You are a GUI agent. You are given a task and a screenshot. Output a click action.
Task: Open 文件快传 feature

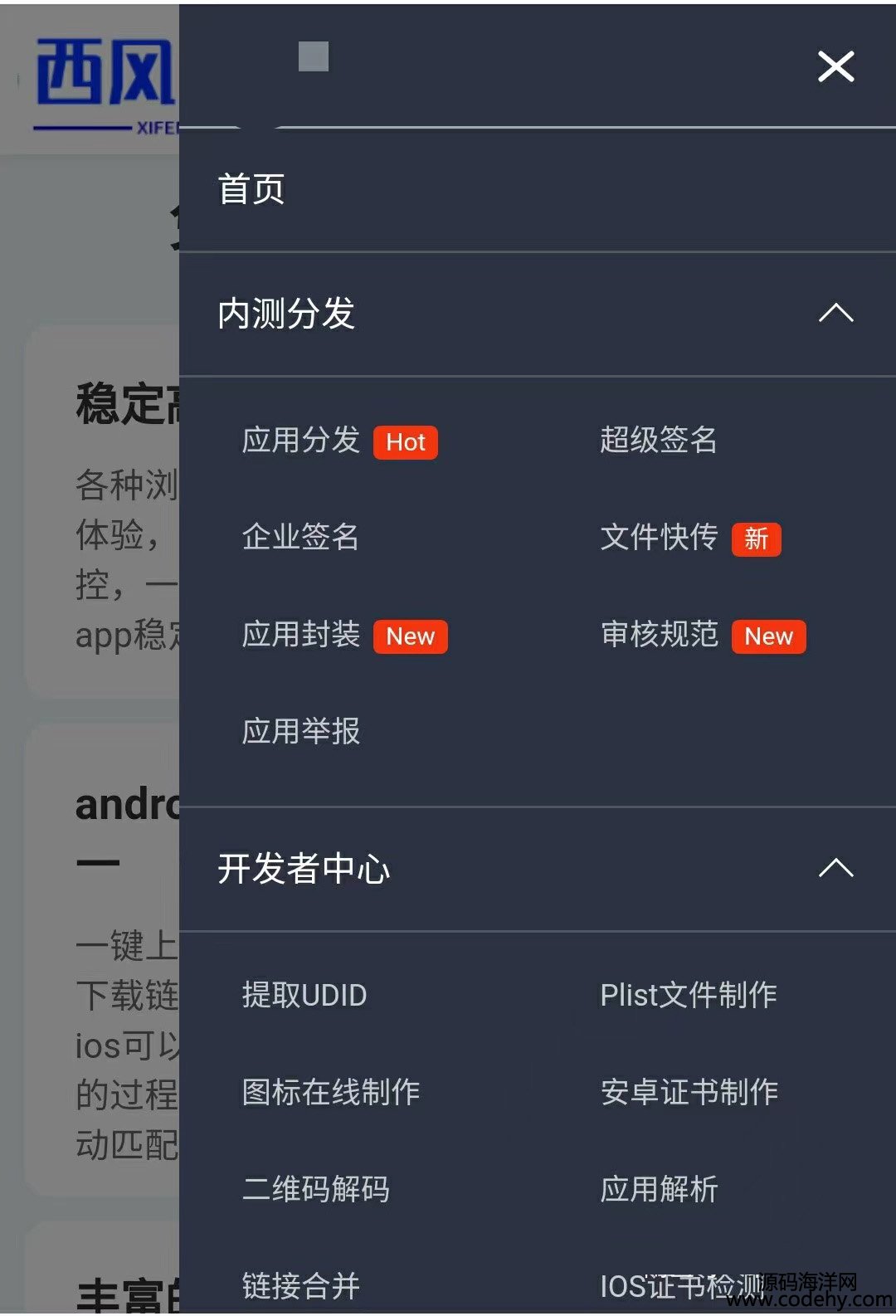click(x=660, y=537)
